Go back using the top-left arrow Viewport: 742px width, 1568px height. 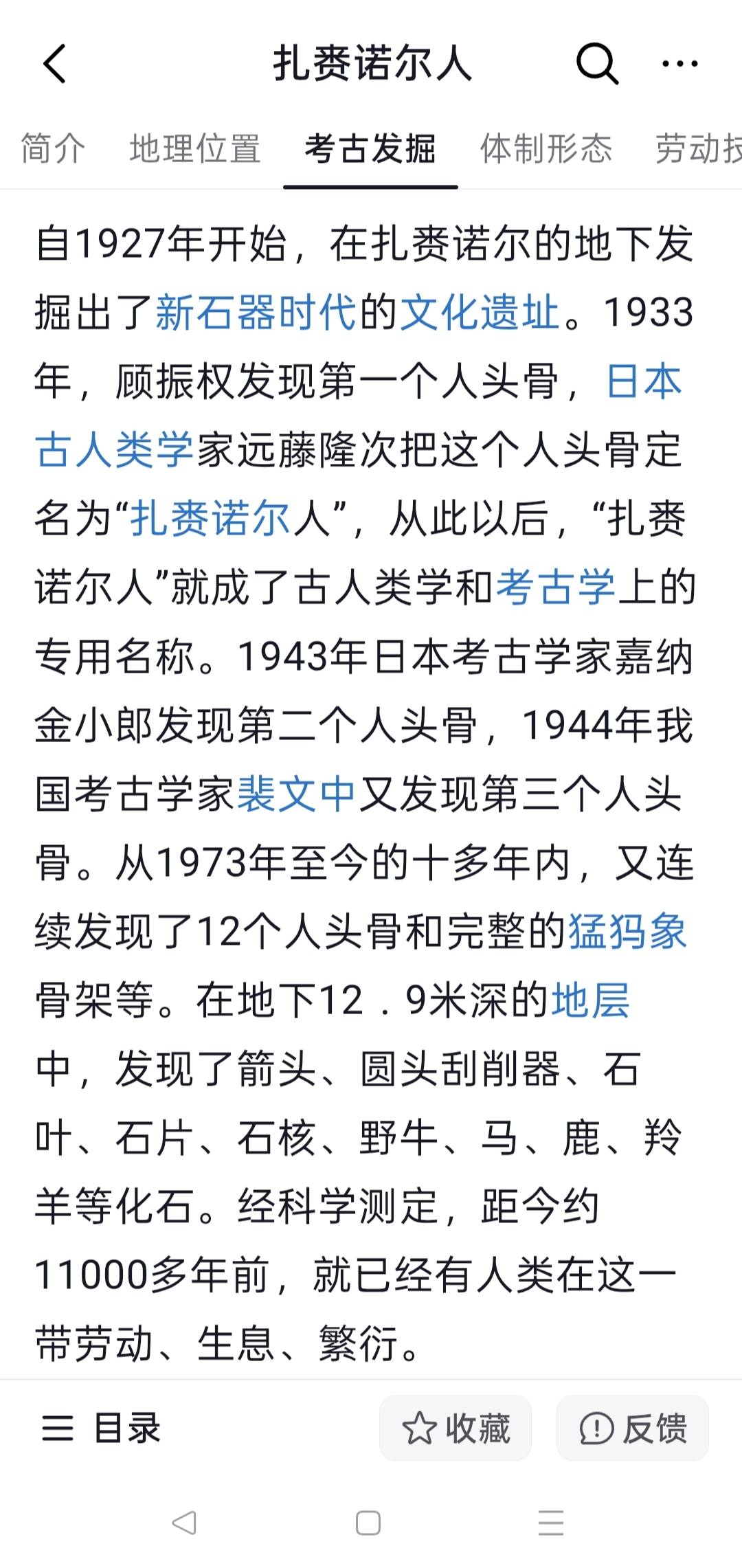tap(55, 64)
